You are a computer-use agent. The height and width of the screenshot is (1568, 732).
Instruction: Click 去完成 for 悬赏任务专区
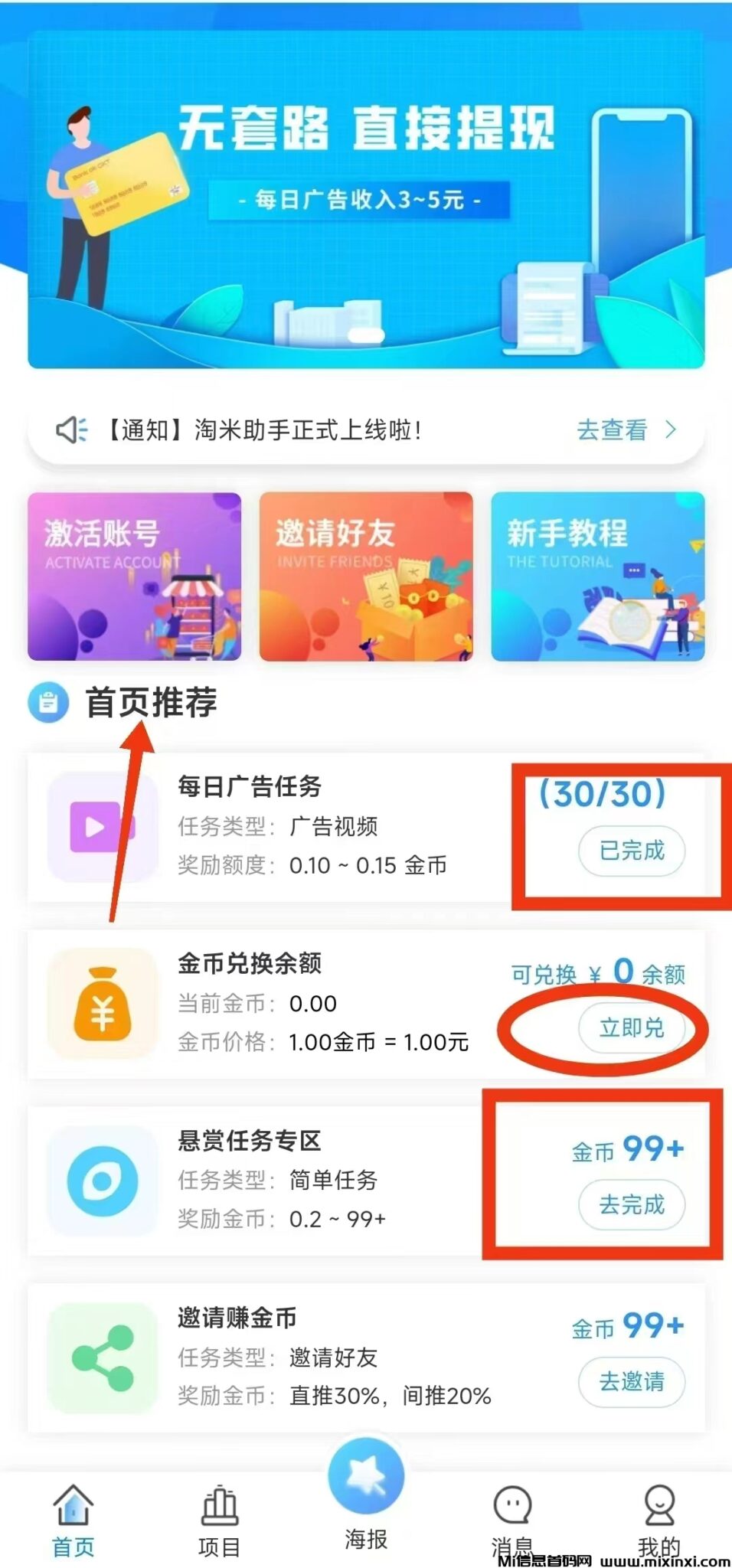point(630,1204)
